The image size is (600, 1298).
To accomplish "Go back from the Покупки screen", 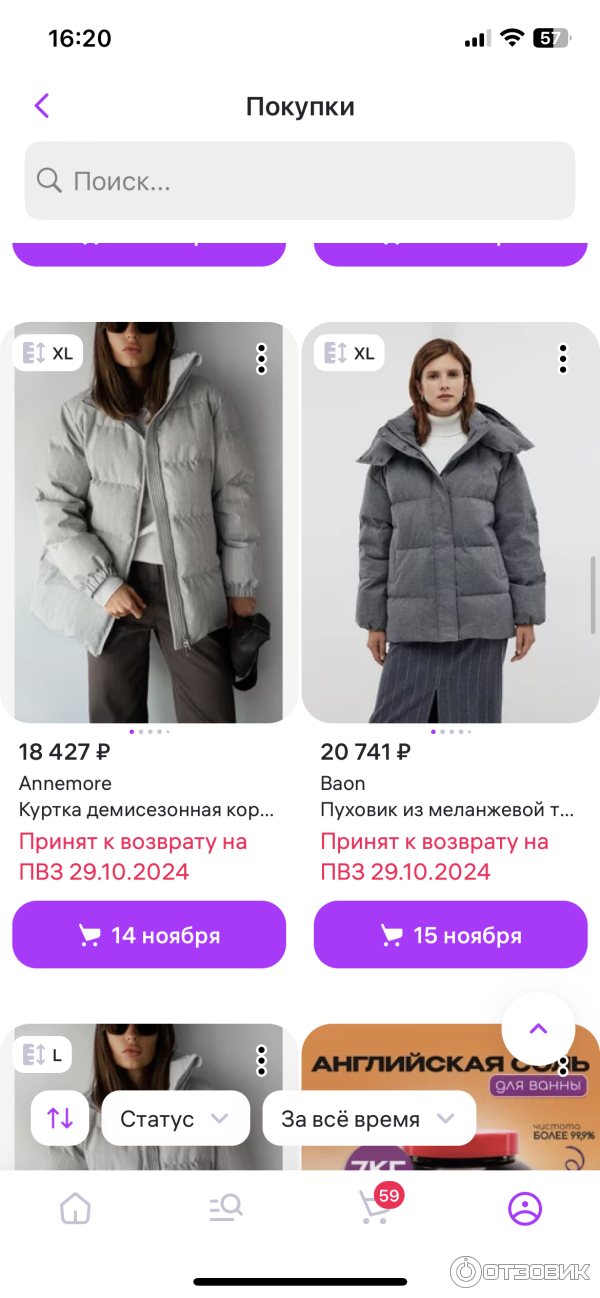I will (42, 106).
